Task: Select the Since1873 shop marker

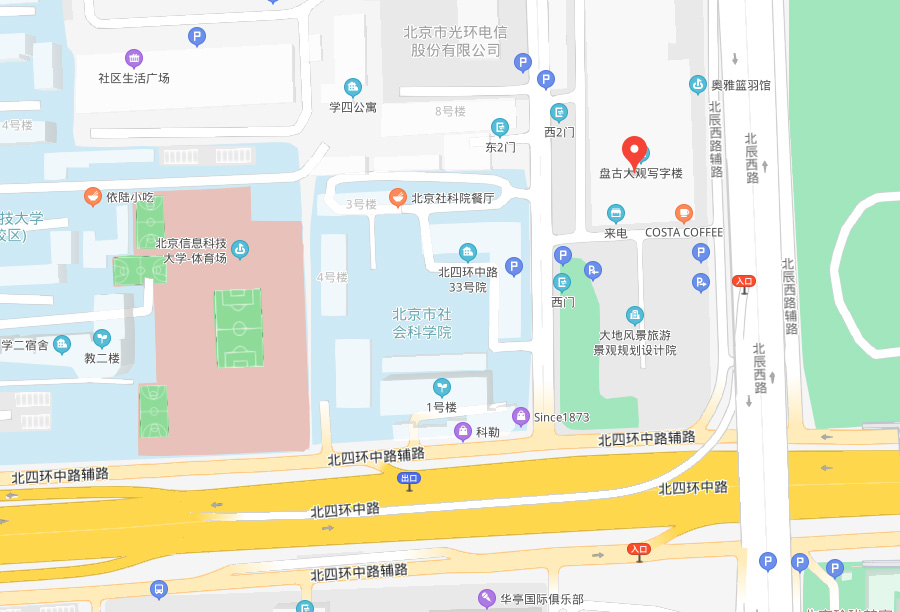Action: [520, 416]
